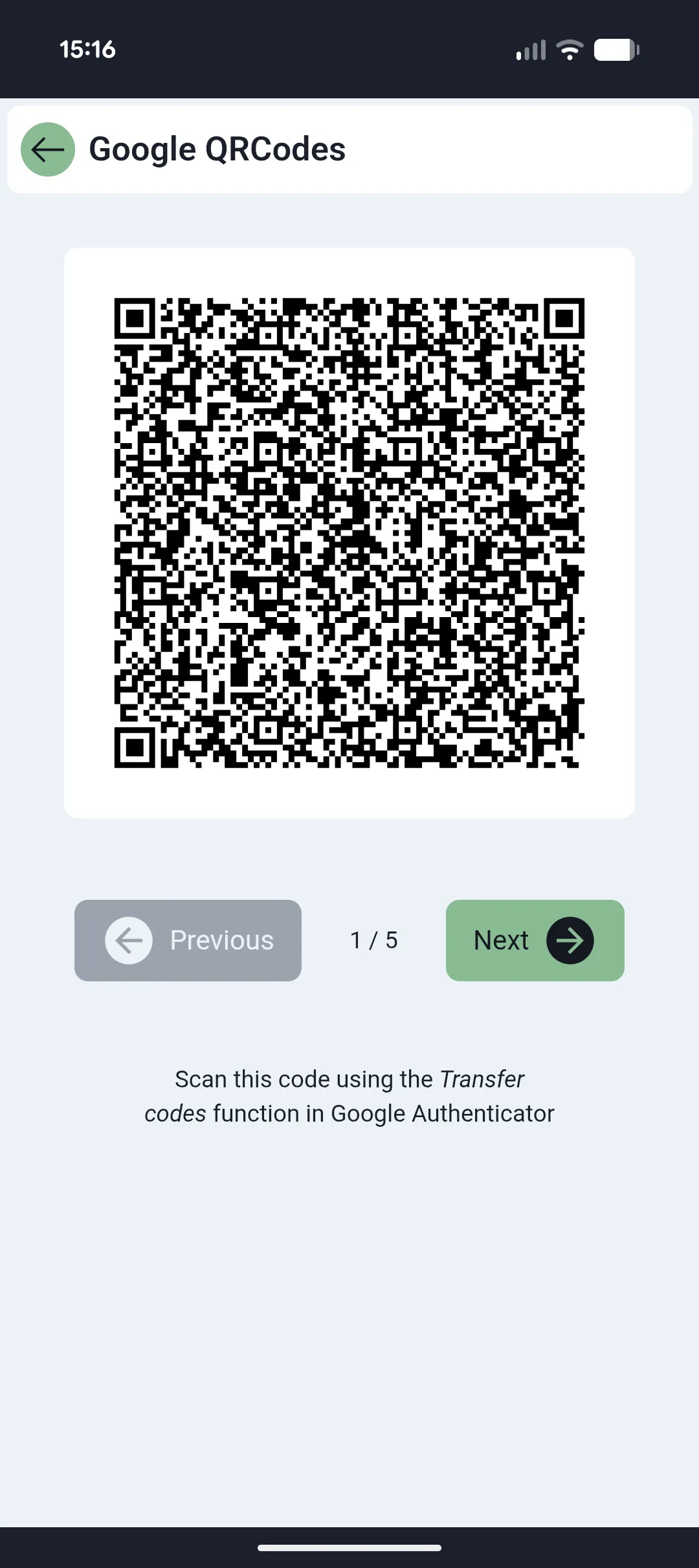
Task: Tap the Google QRCodes header title
Action: coord(217,149)
